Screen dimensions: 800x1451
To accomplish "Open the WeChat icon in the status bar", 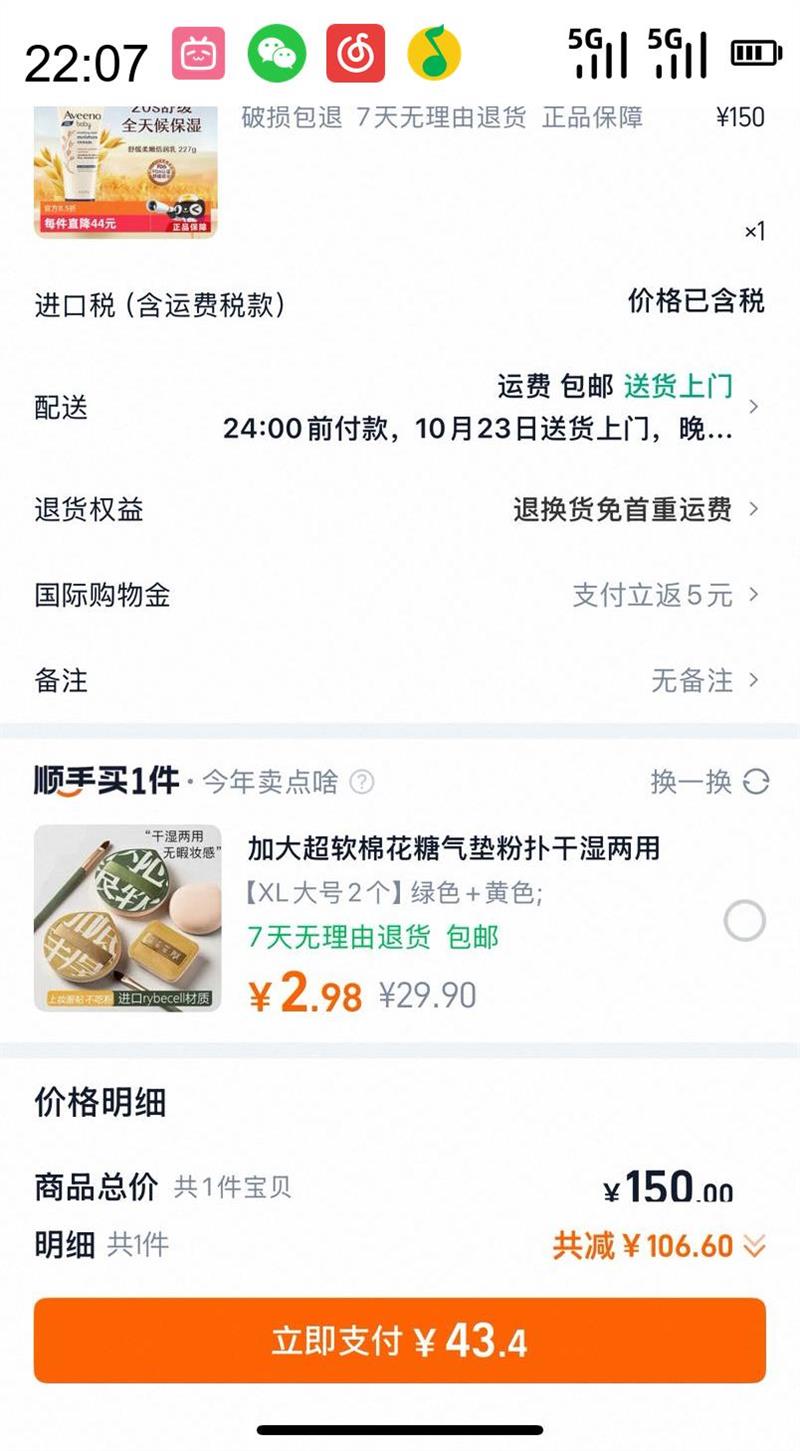I will pyautogui.click(x=278, y=52).
